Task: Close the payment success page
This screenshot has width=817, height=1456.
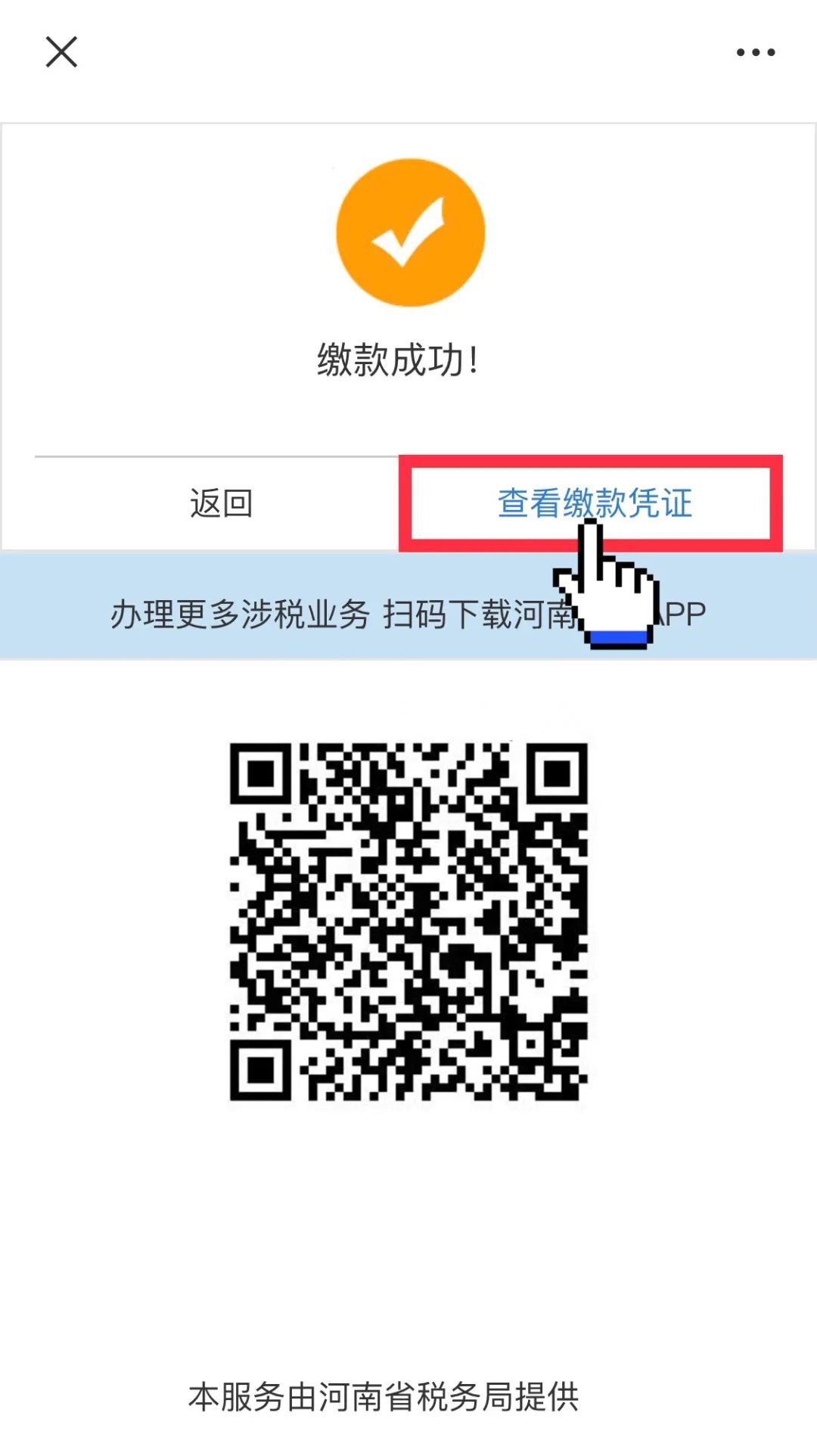Action: coord(61,52)
